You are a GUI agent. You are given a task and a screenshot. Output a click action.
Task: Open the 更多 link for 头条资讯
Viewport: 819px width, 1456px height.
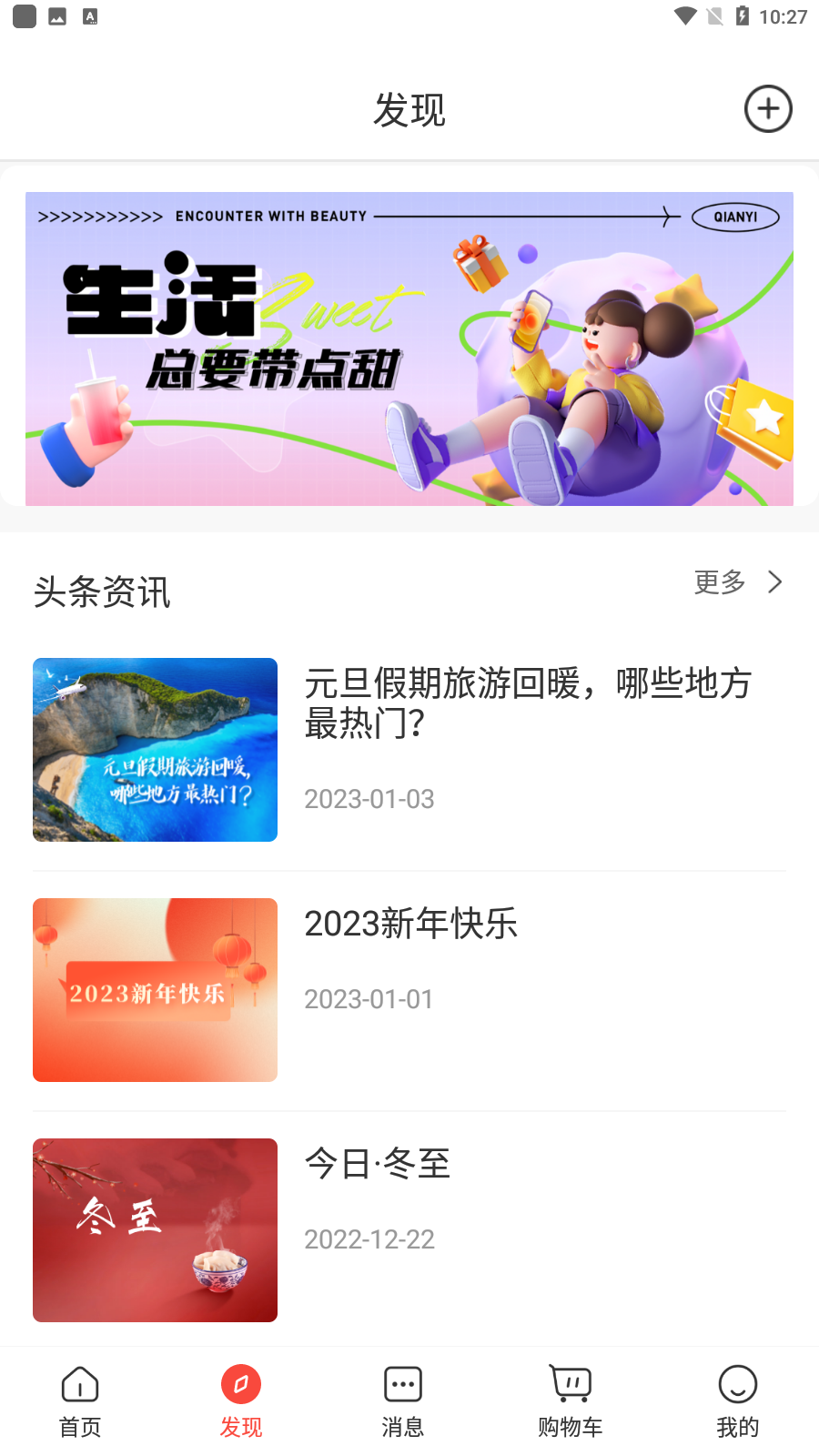point(720,583)
